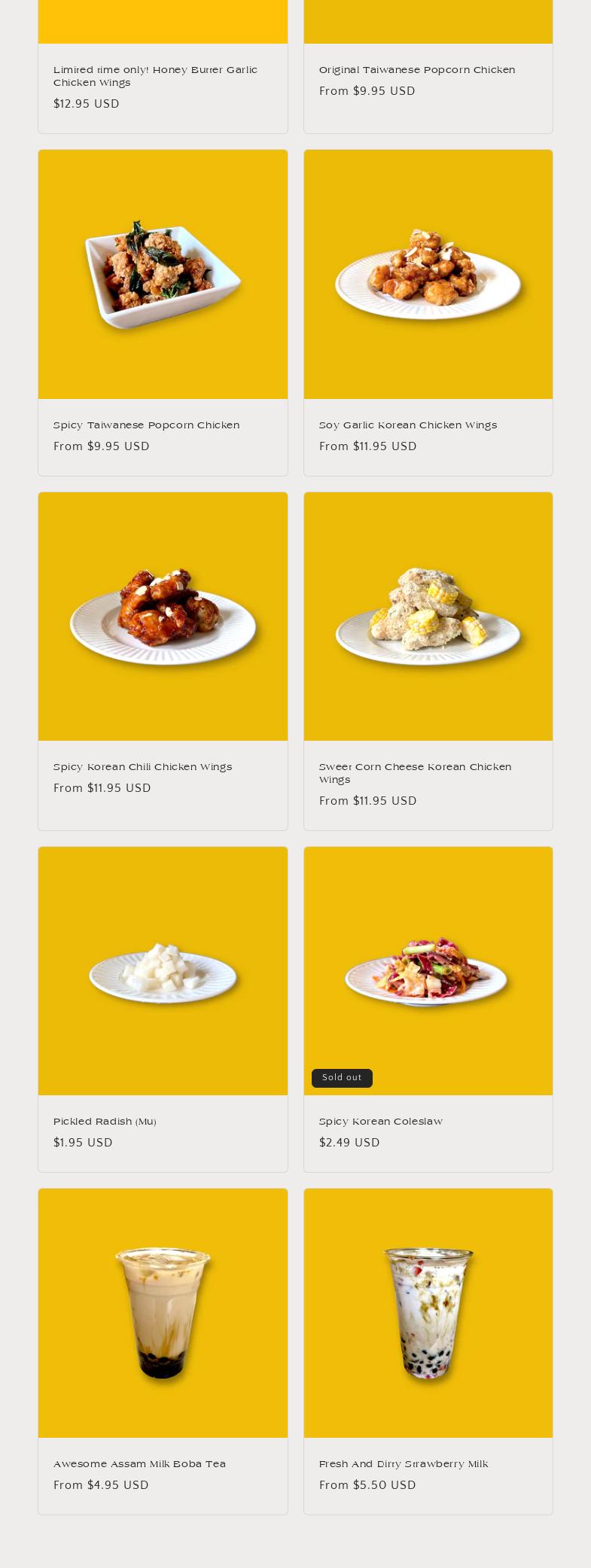
Task: Click the Sold out badge on Spicy Korean Coleslaw
Action: click(x=342, y=1078)
